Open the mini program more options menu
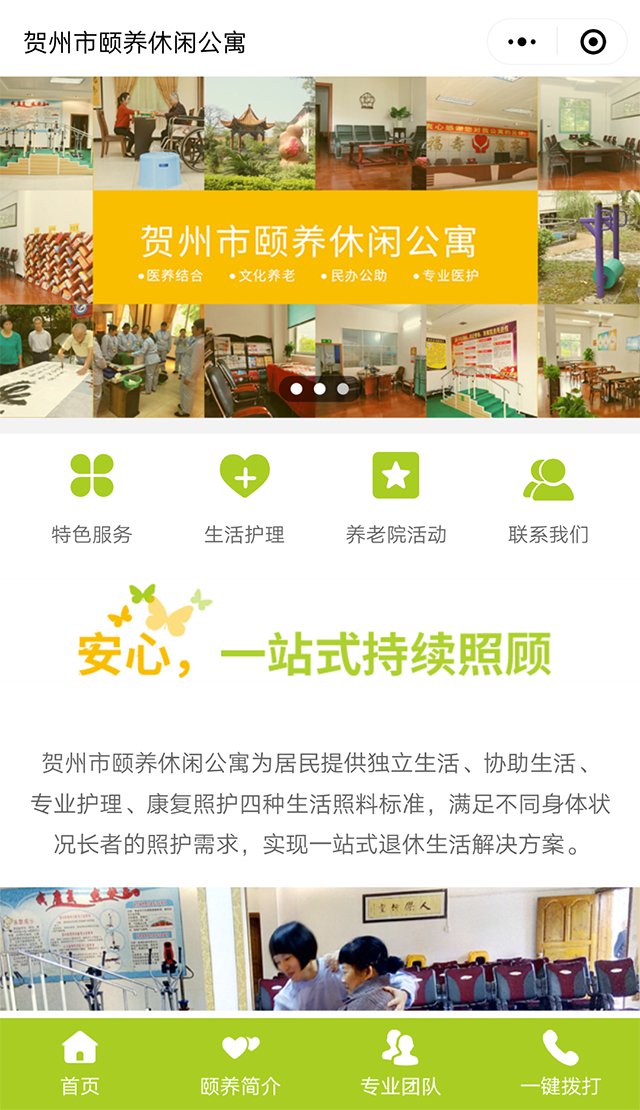The image size is (640, 1110). pyautogui.click(x=522, y=42)
